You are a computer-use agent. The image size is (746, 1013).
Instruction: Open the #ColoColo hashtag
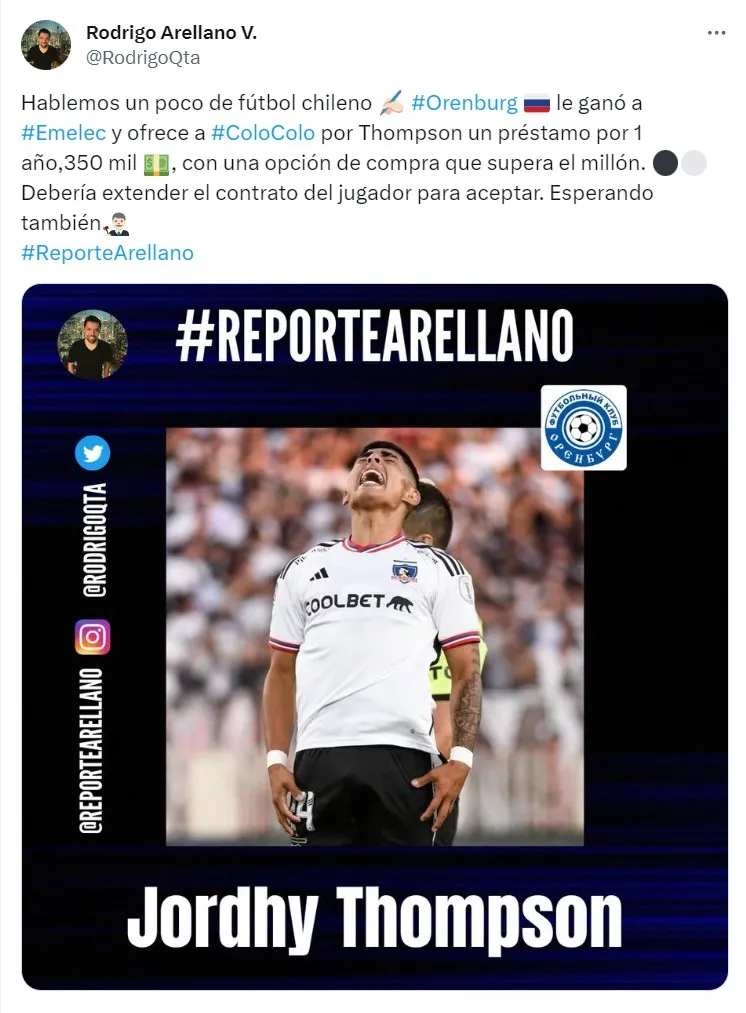point(263,133)
